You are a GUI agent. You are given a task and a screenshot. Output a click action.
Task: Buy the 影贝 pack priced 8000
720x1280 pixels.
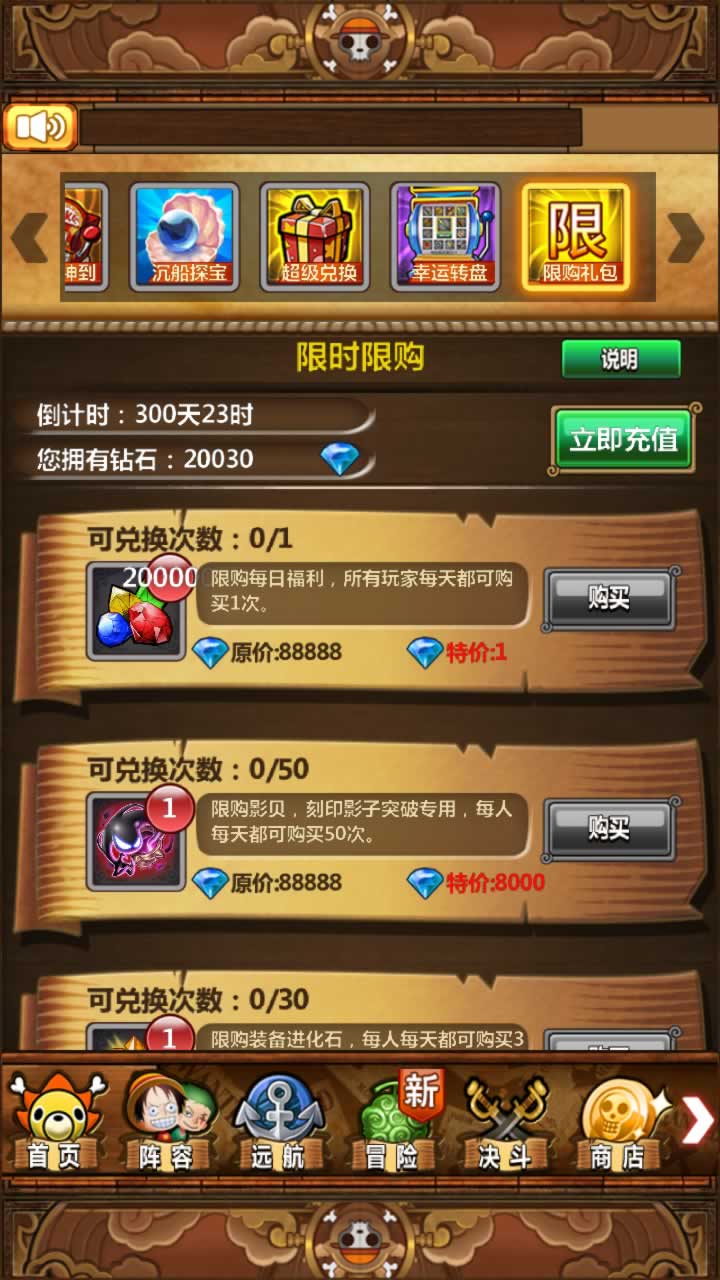pos(609,829)
